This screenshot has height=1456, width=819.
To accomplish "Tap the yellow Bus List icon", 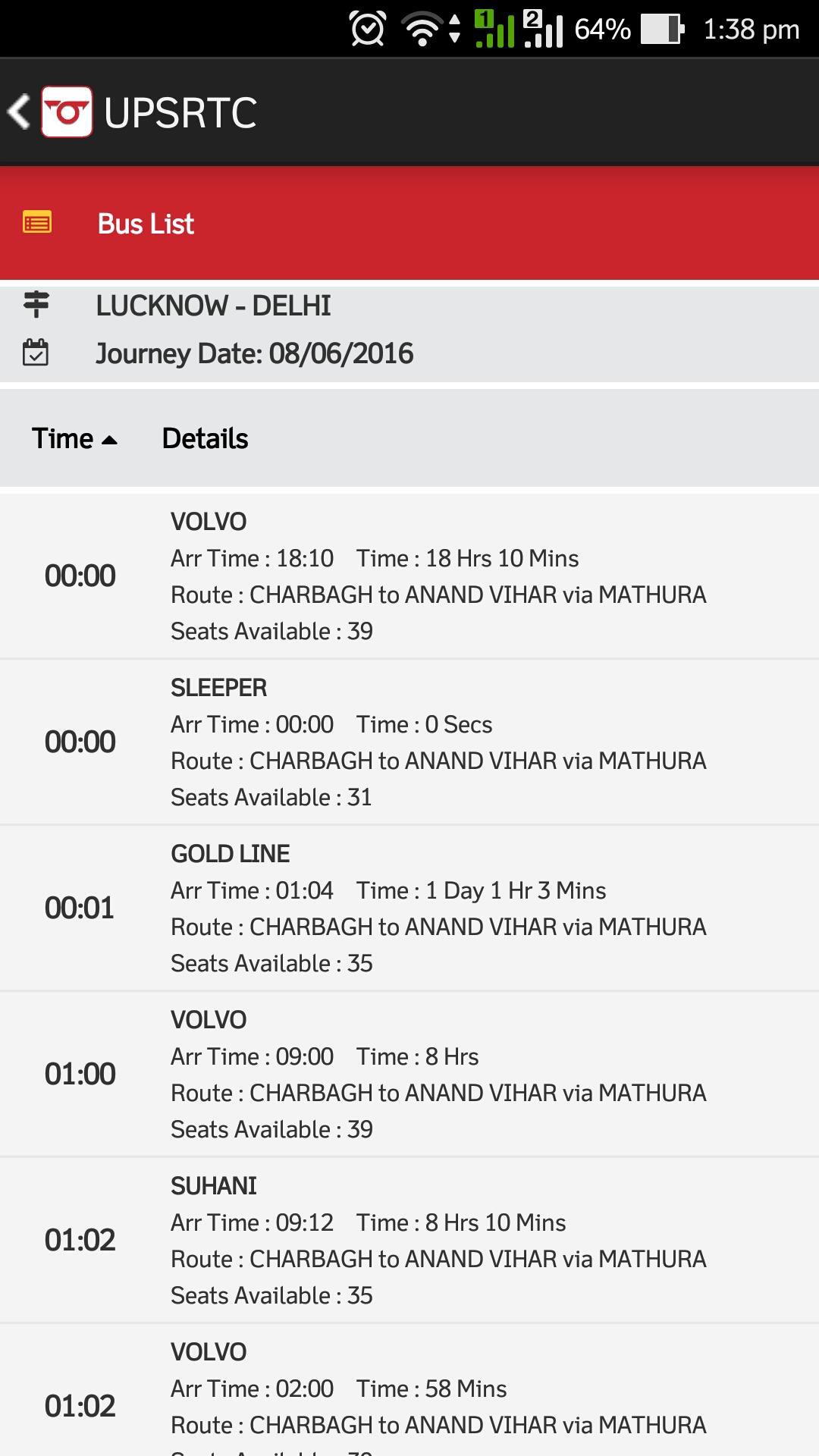I will click(x=36, y=223).
